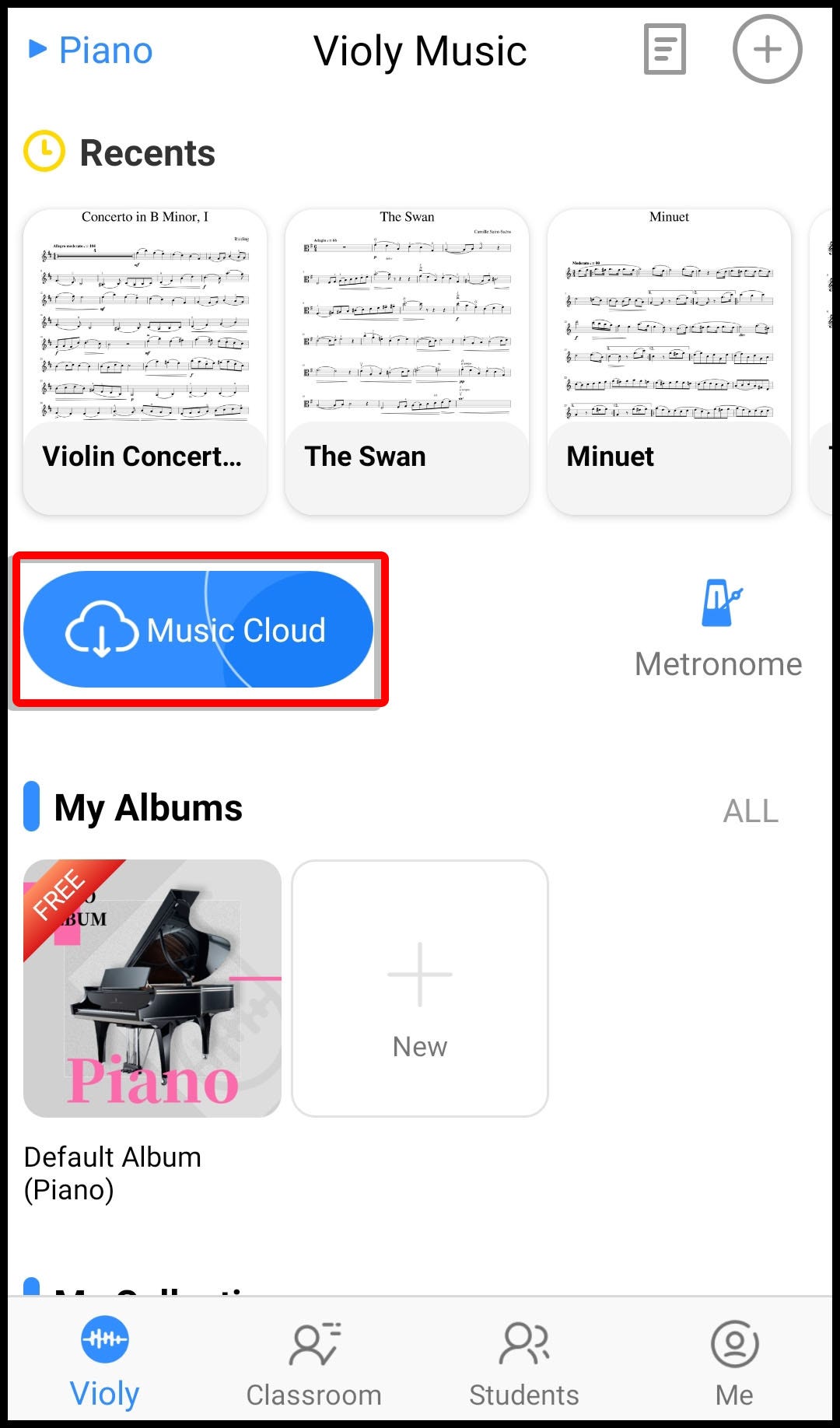840x1428 pixels.
Task: Open The Swan sheet music
Action: (x=407, y=361)
